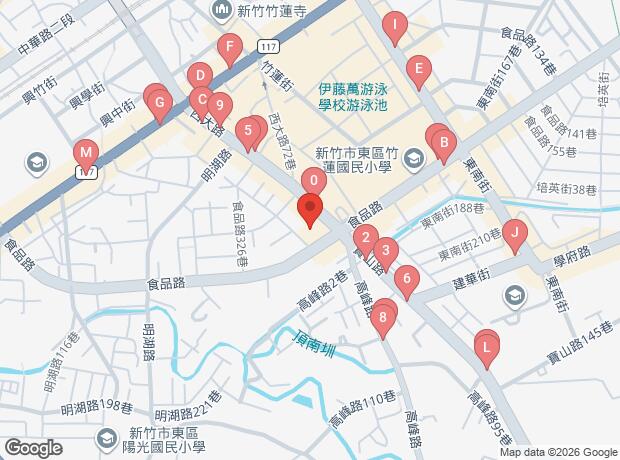Select the pin labeled M

pyautogui.click(x=87, y=154)
